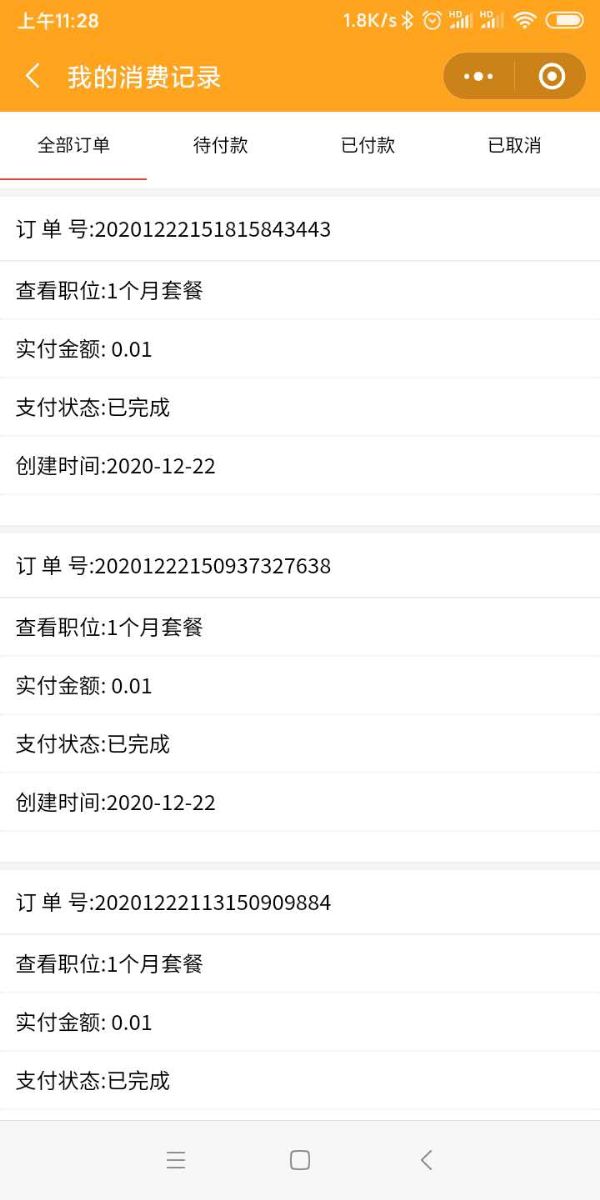Open recent apps from navigation bar

(176, 1160)
